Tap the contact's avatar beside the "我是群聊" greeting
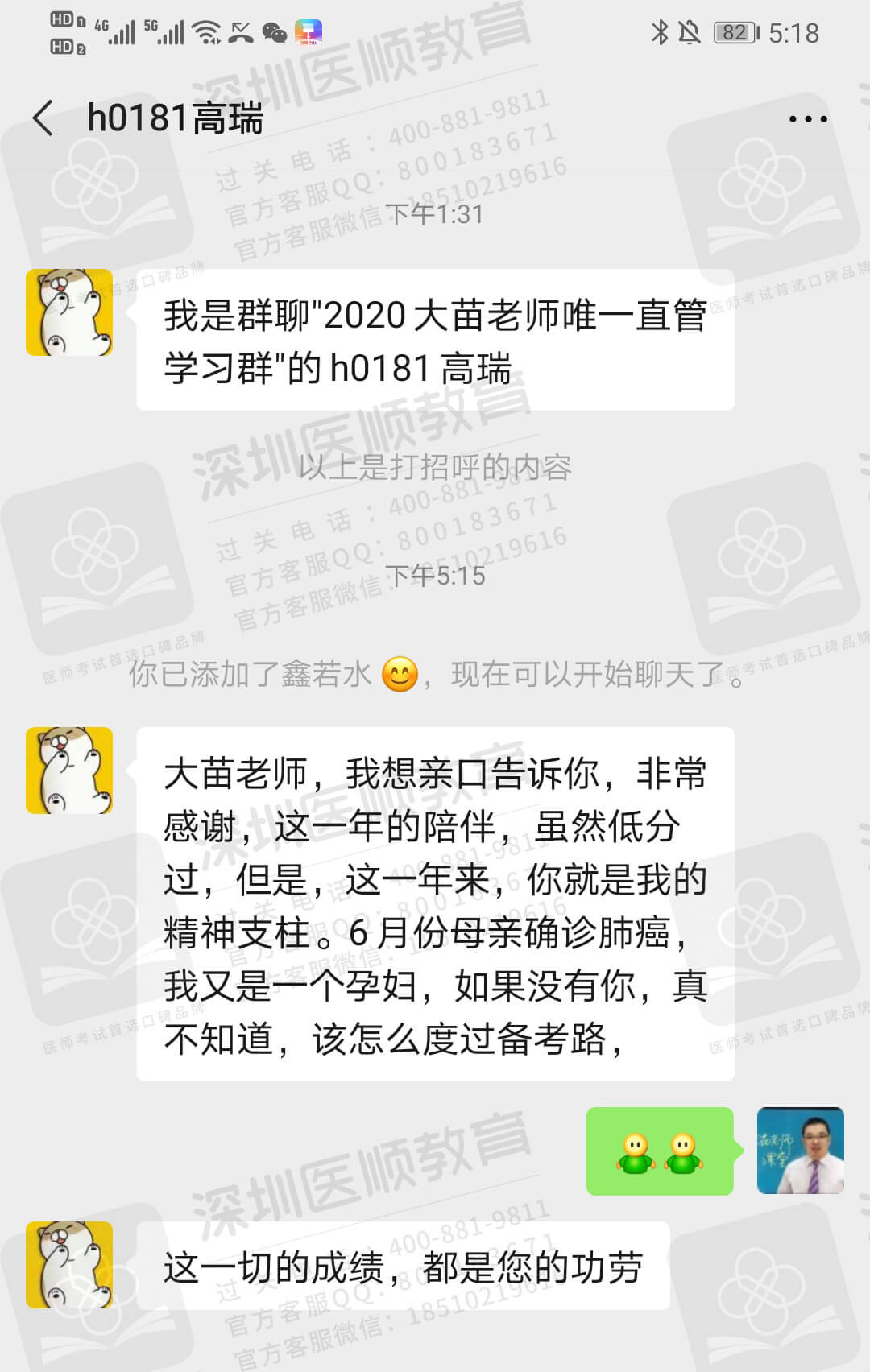This screenshot has height=1372, width=870. click(69, 312)
